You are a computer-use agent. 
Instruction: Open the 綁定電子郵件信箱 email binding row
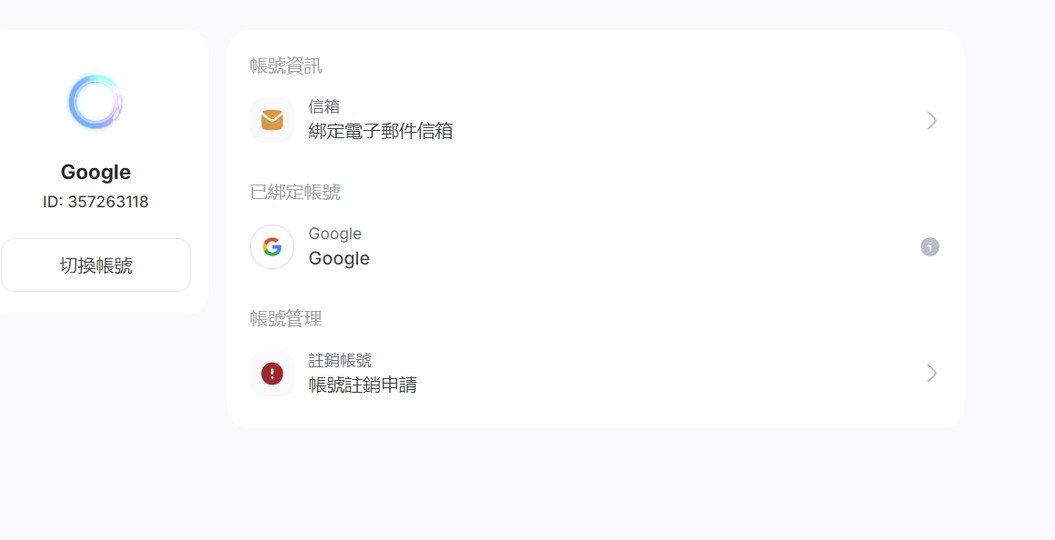(x=595, y=120)
